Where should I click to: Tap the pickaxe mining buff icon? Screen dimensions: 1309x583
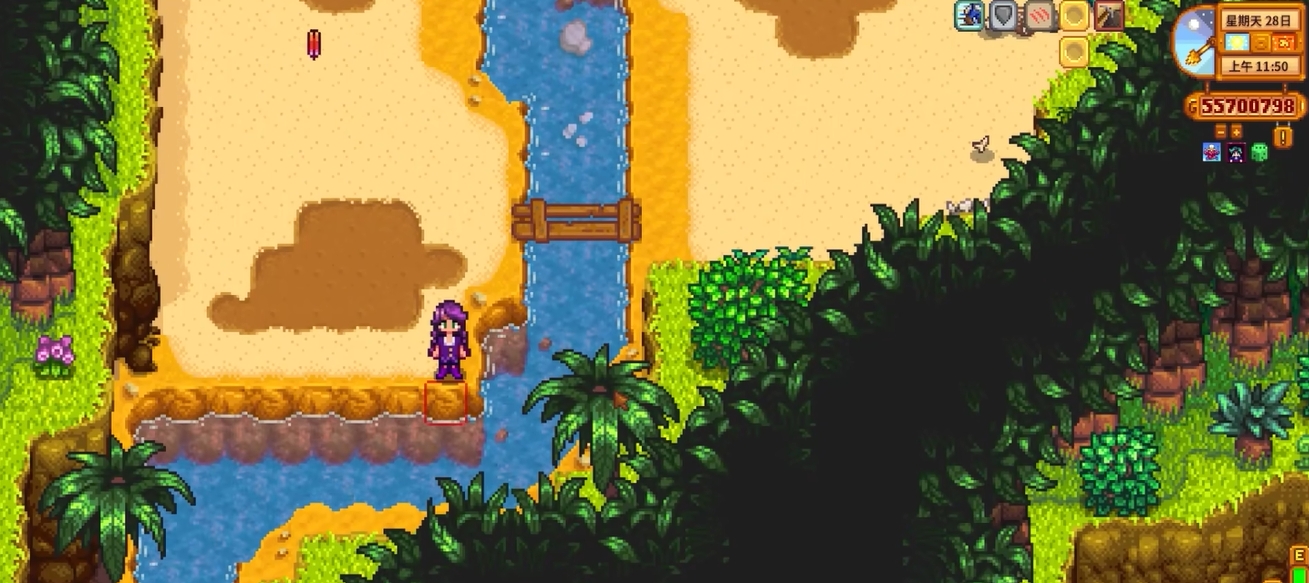pos(1109,16)
